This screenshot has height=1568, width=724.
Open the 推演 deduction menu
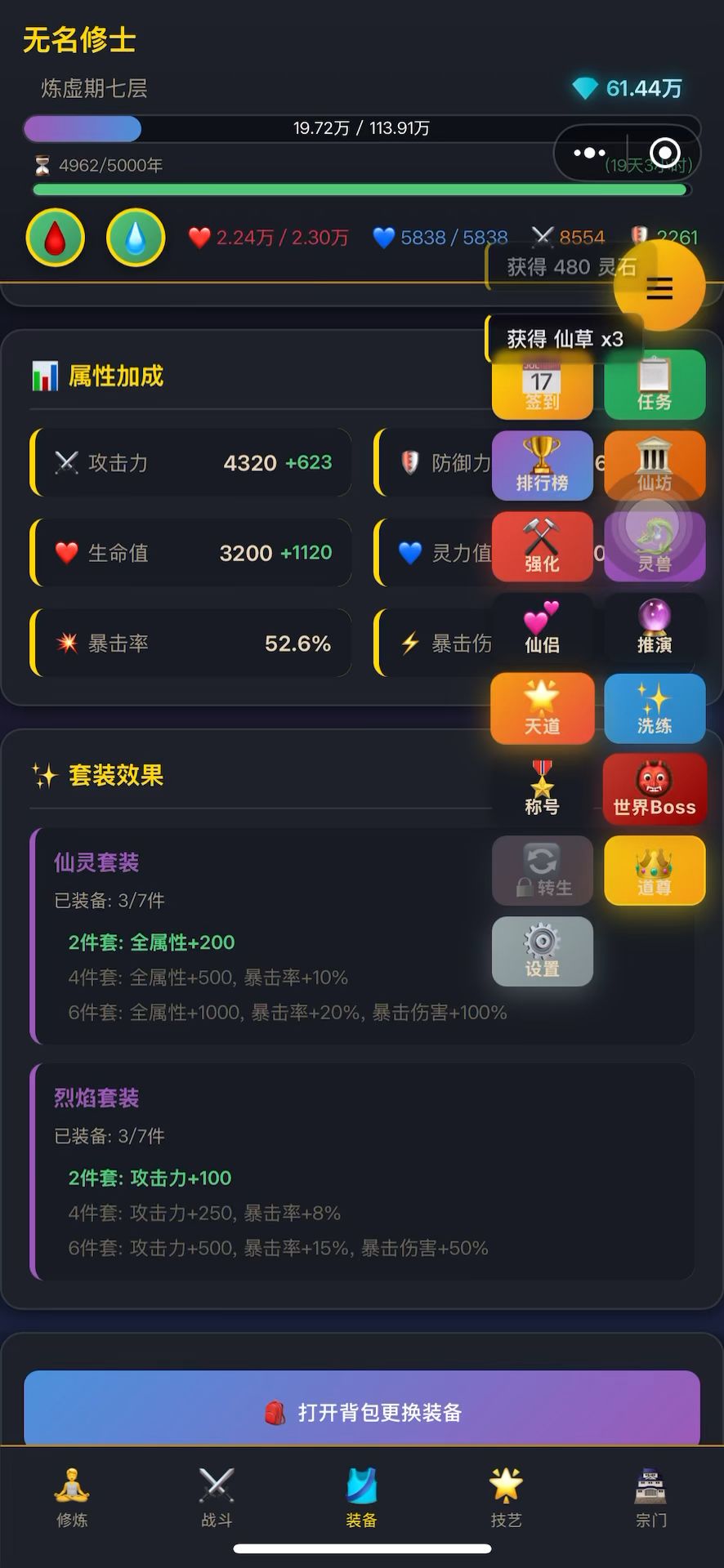click(x=655, y=627)
